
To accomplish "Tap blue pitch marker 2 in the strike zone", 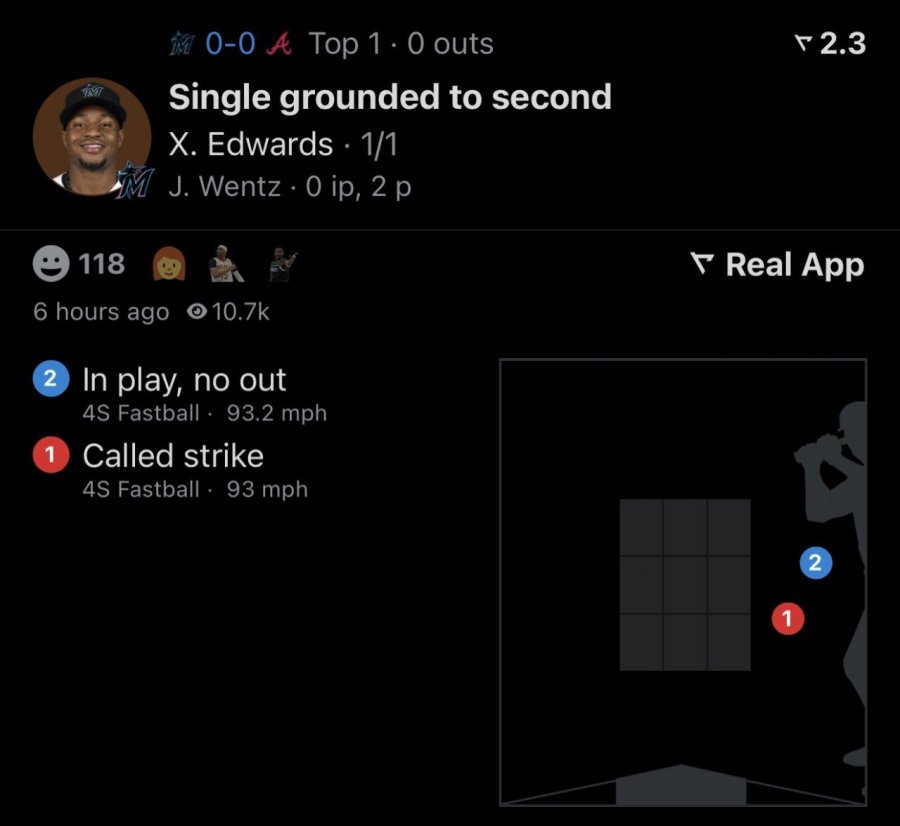I will click(815, 563).
